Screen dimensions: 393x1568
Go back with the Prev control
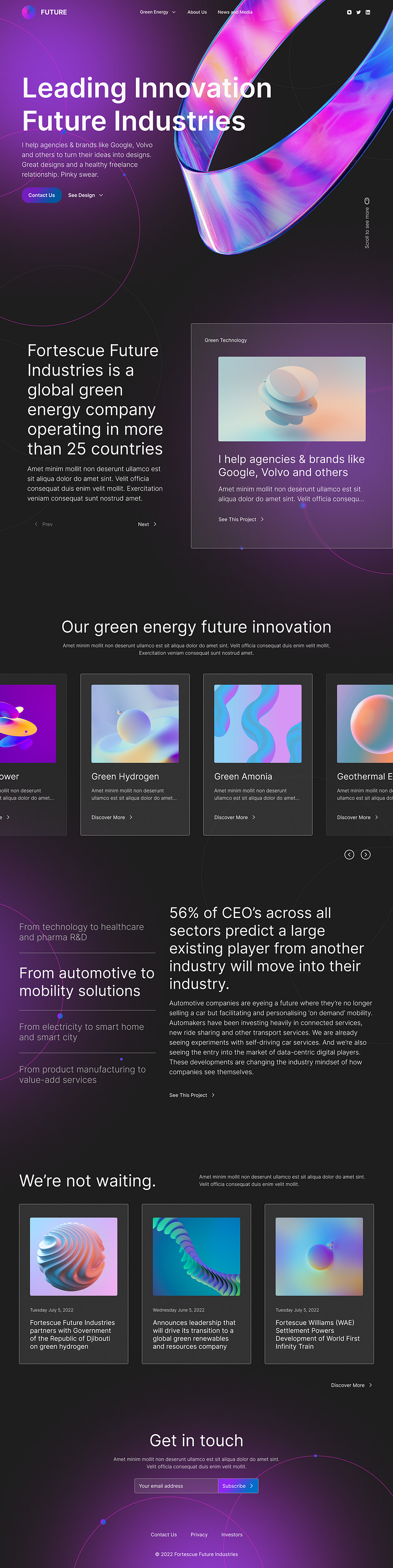click(x=44, y=524)
